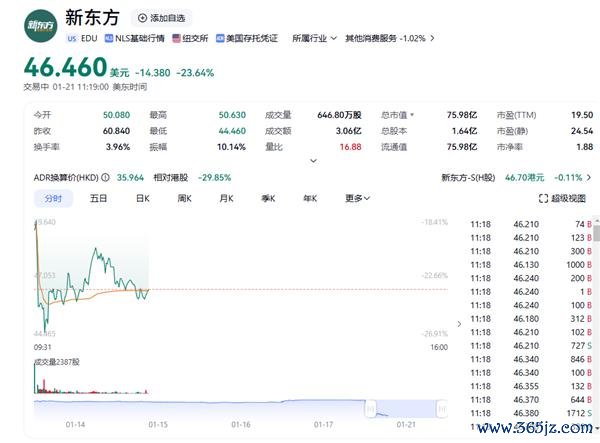
Task: Select the 月K chart tab
Action: pyautogui.click(x=226, y=198)
